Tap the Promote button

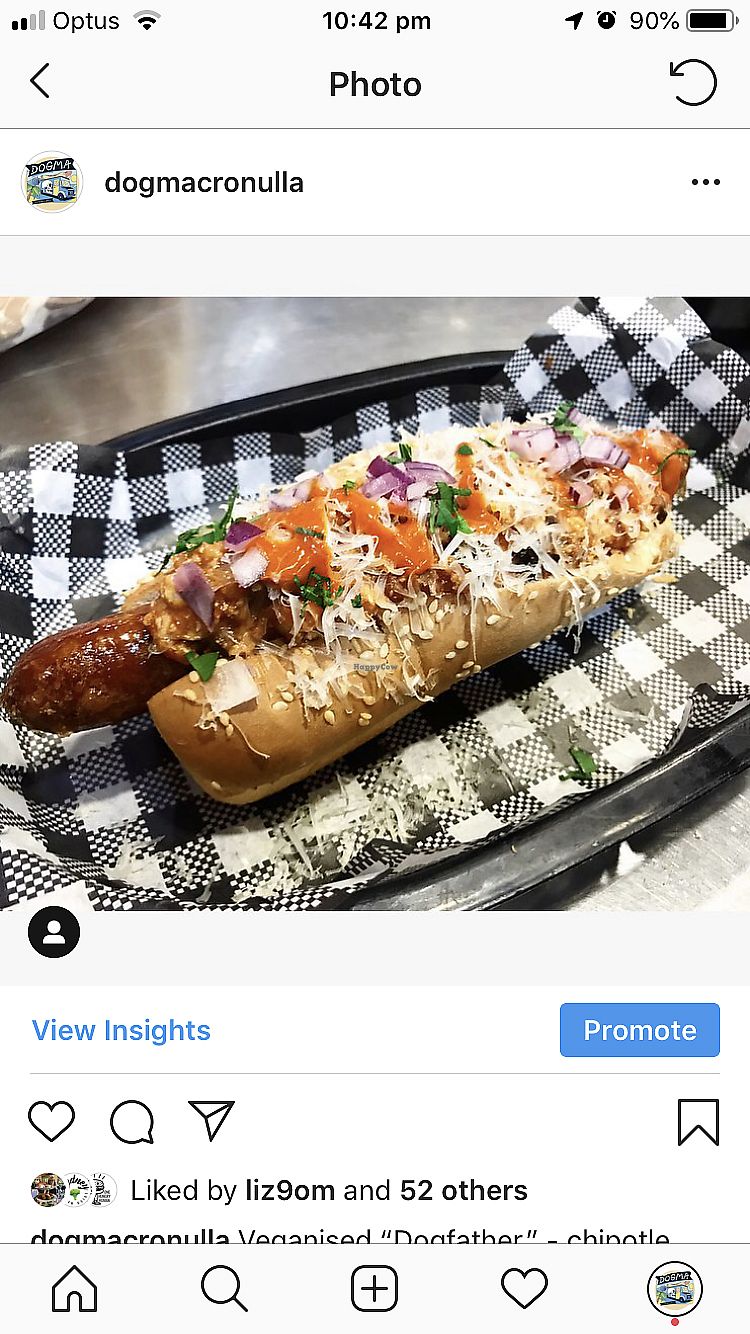pyautogui.click(x=639, y=1030)
